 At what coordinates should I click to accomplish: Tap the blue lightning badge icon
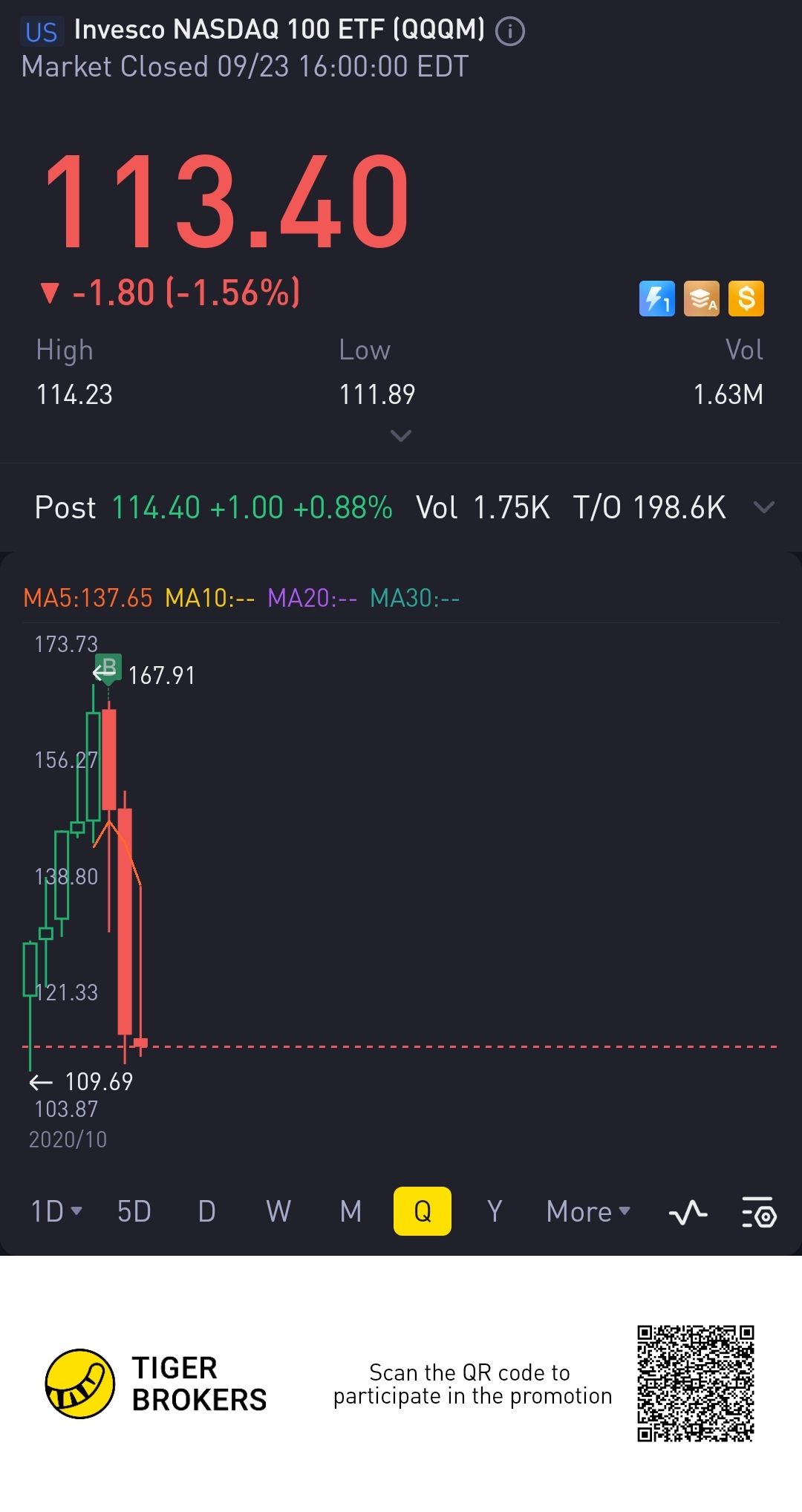click(657, 299)
